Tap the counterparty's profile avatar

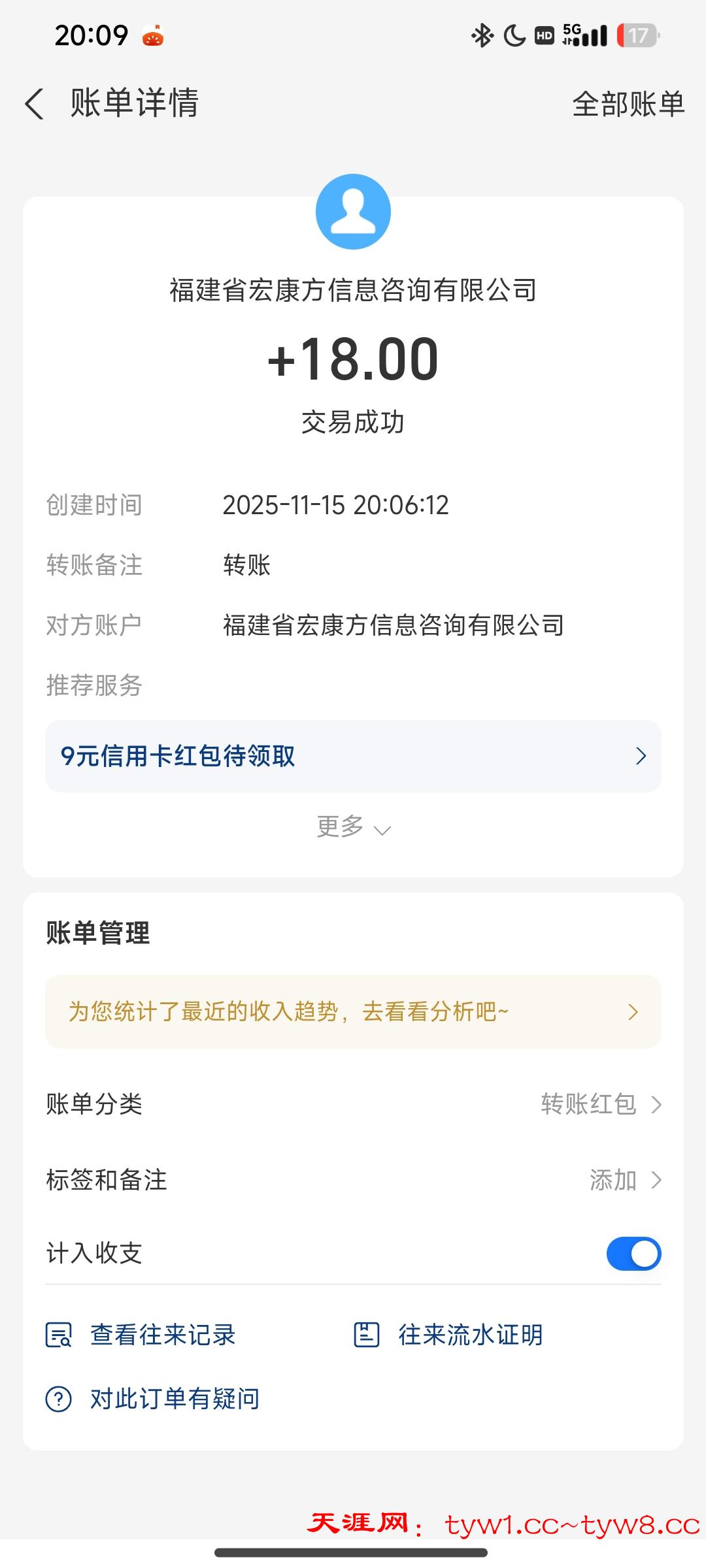(353, 212)
